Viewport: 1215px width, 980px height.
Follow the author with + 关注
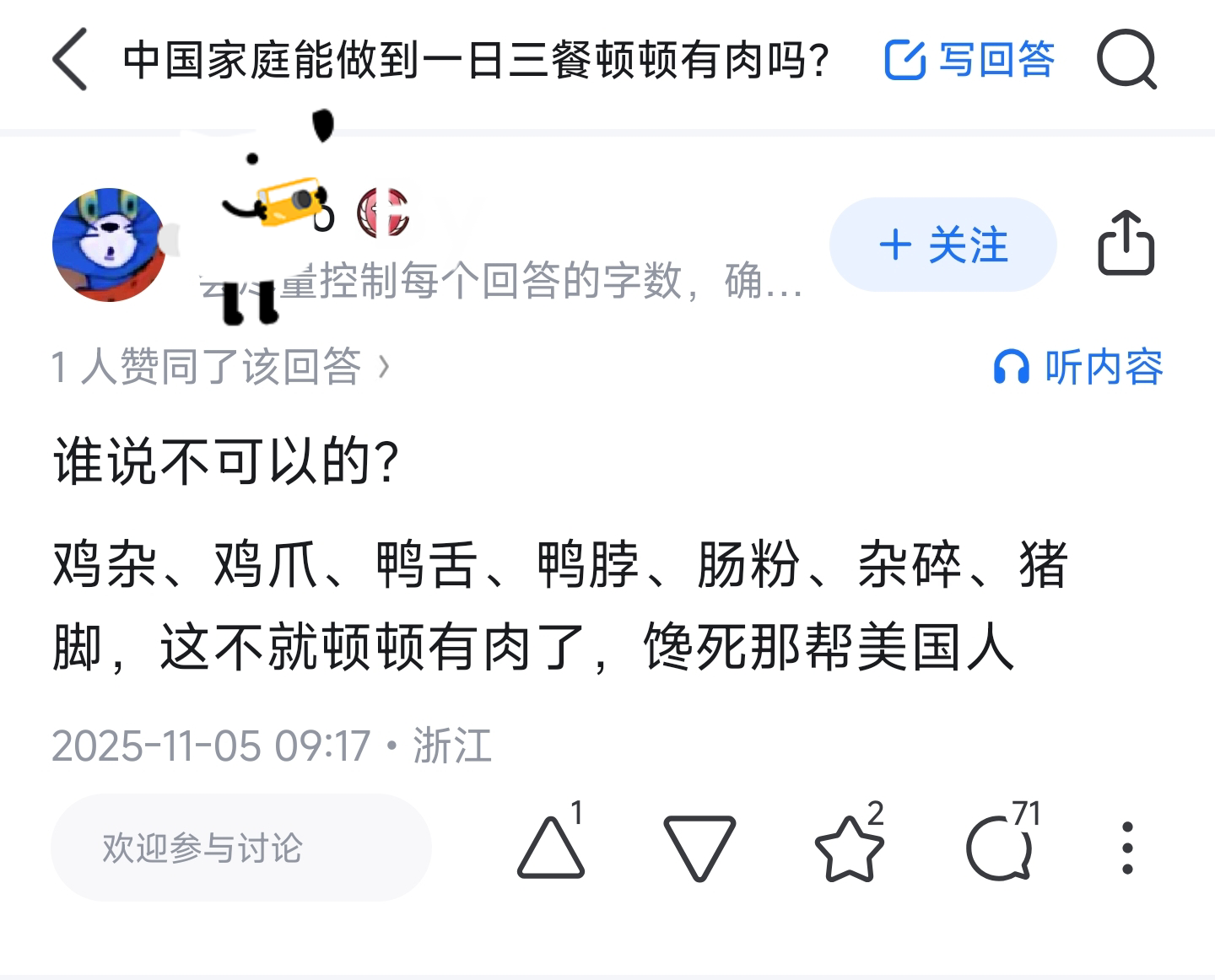pyautogui.click(x=942, y=245)
